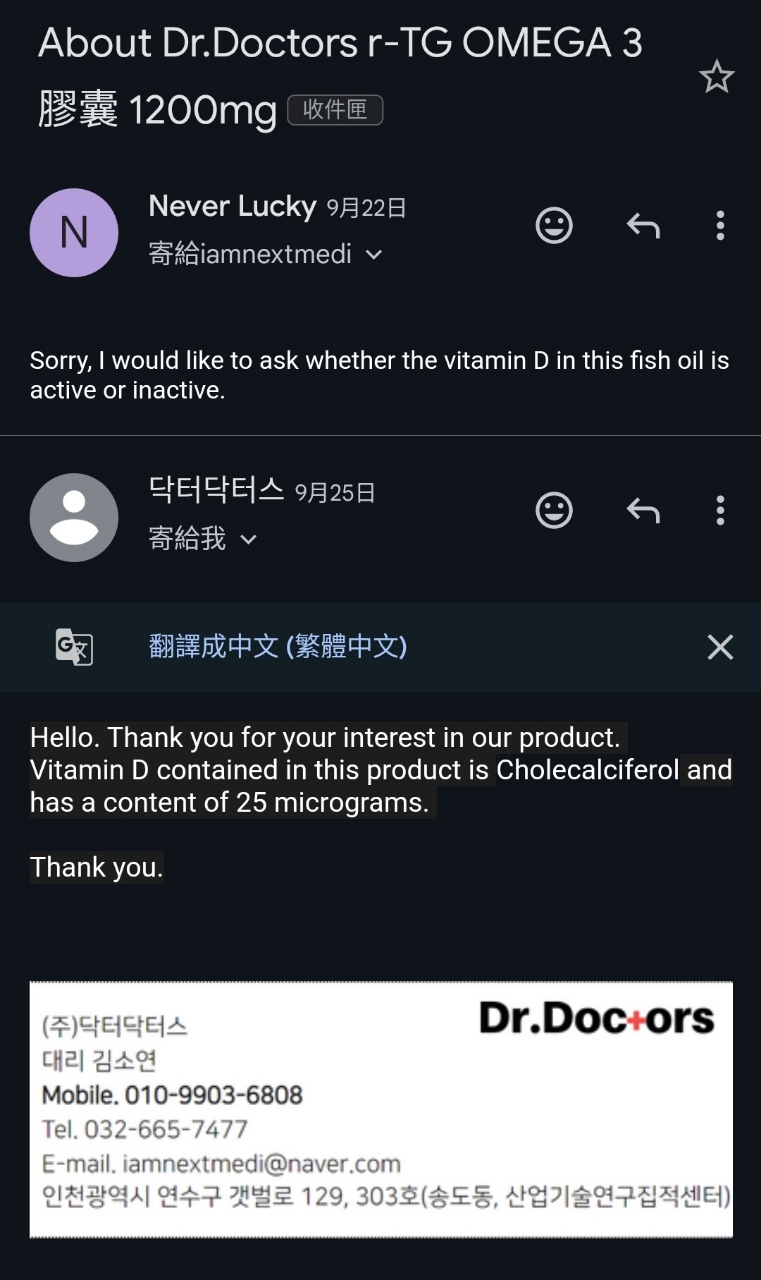Screen dimensions: 761x1280
Task: Reply to Never Lucky's message
Action: 643,226
